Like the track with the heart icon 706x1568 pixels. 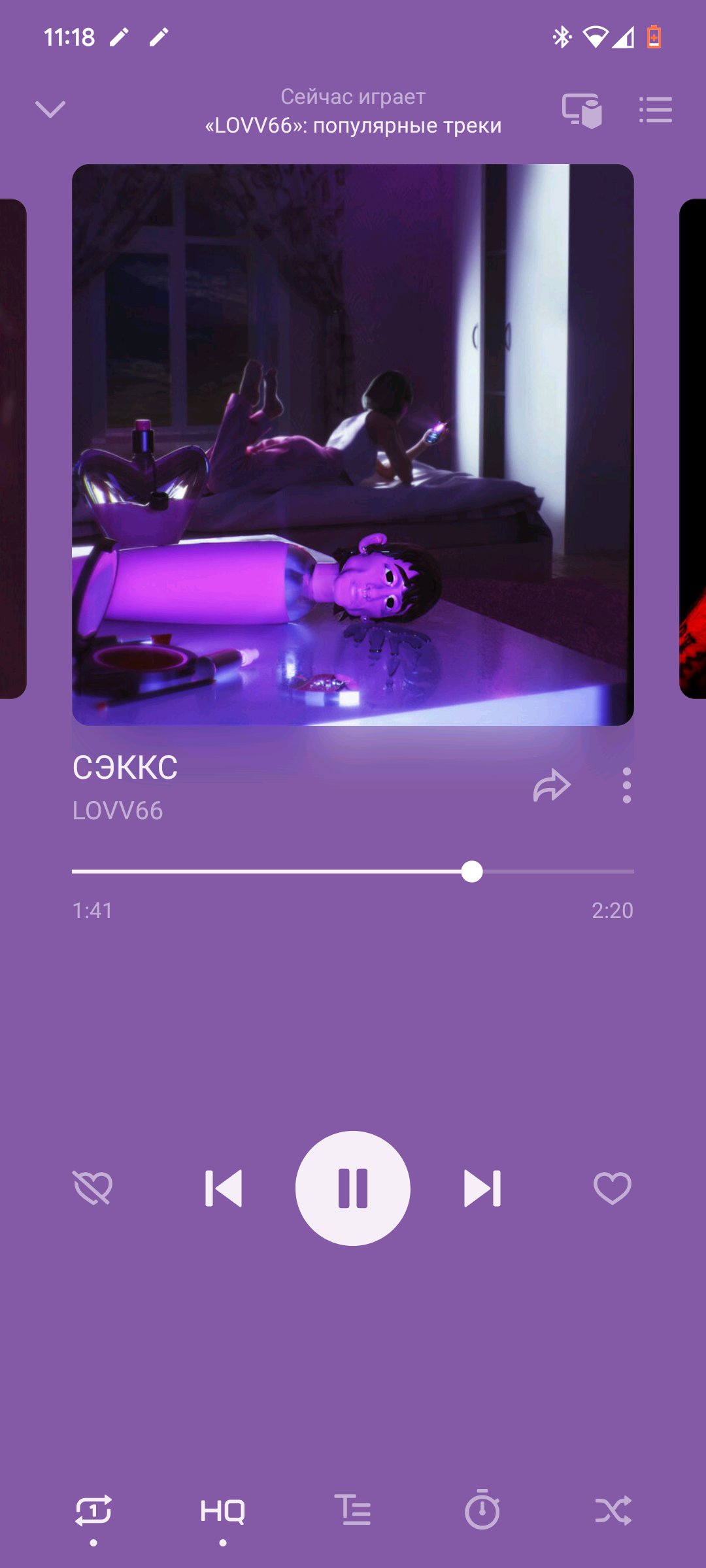[x=612, y=1188]
